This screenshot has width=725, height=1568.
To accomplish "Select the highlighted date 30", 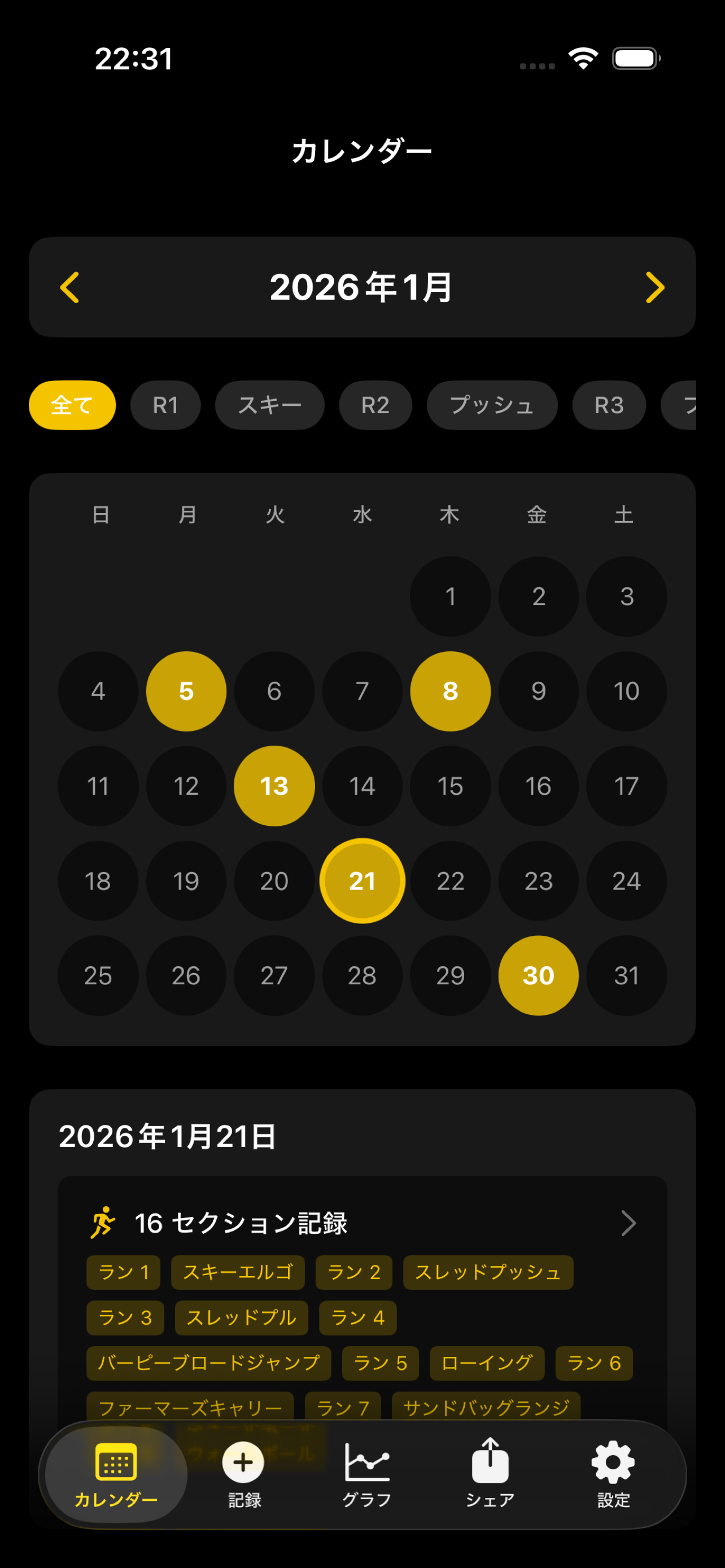I will click(538, 976).
